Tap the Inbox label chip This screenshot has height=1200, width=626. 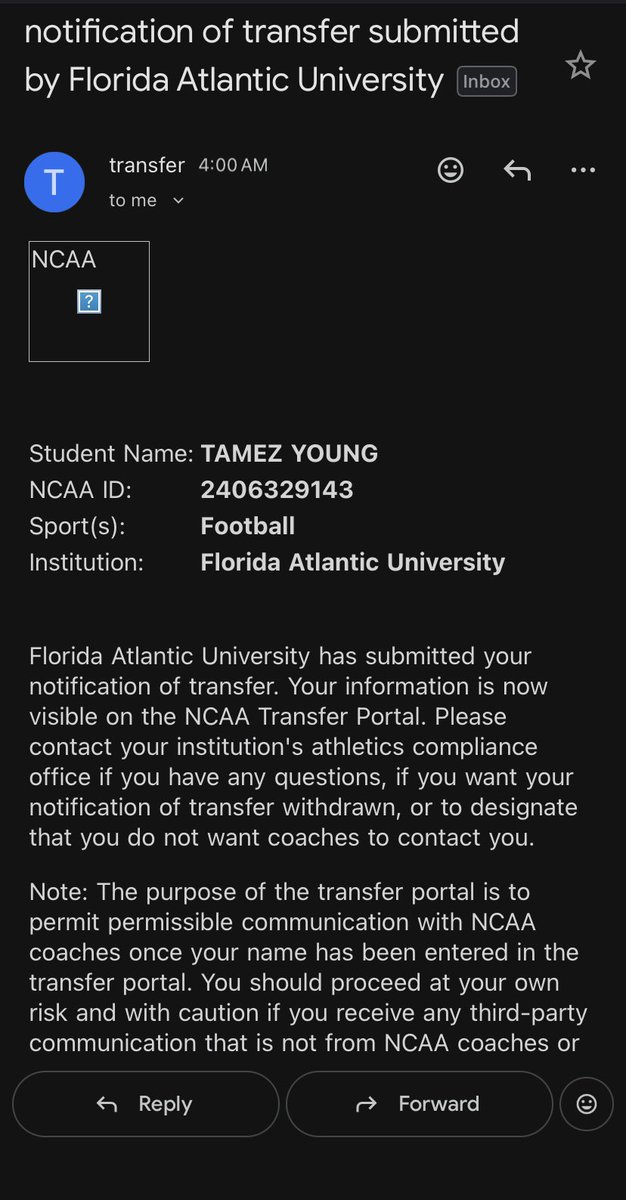(x=486, y=81)
